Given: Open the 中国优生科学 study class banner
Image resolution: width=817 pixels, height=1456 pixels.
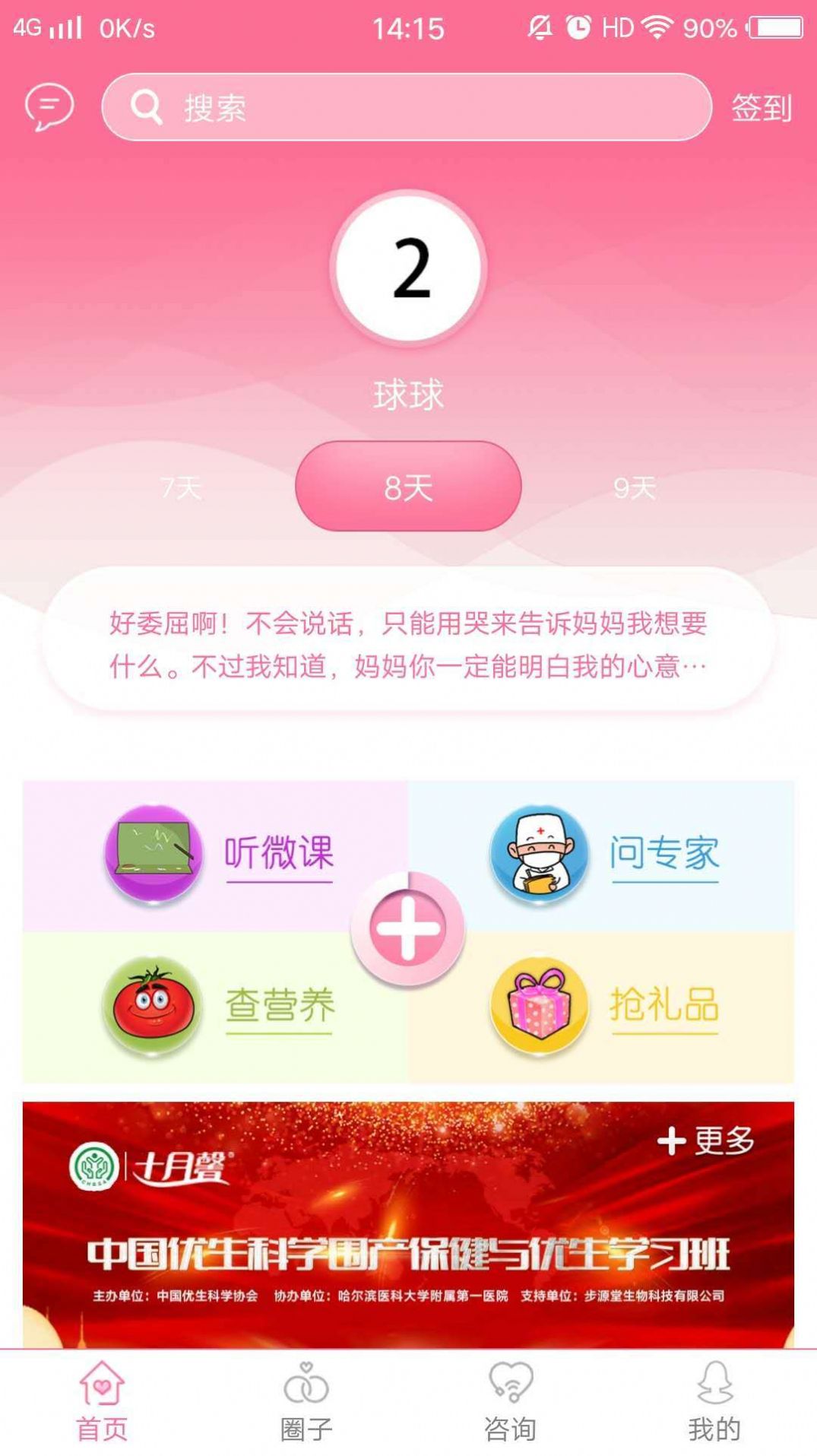Looking at the screenshot, I should (x=408, y=1225).
